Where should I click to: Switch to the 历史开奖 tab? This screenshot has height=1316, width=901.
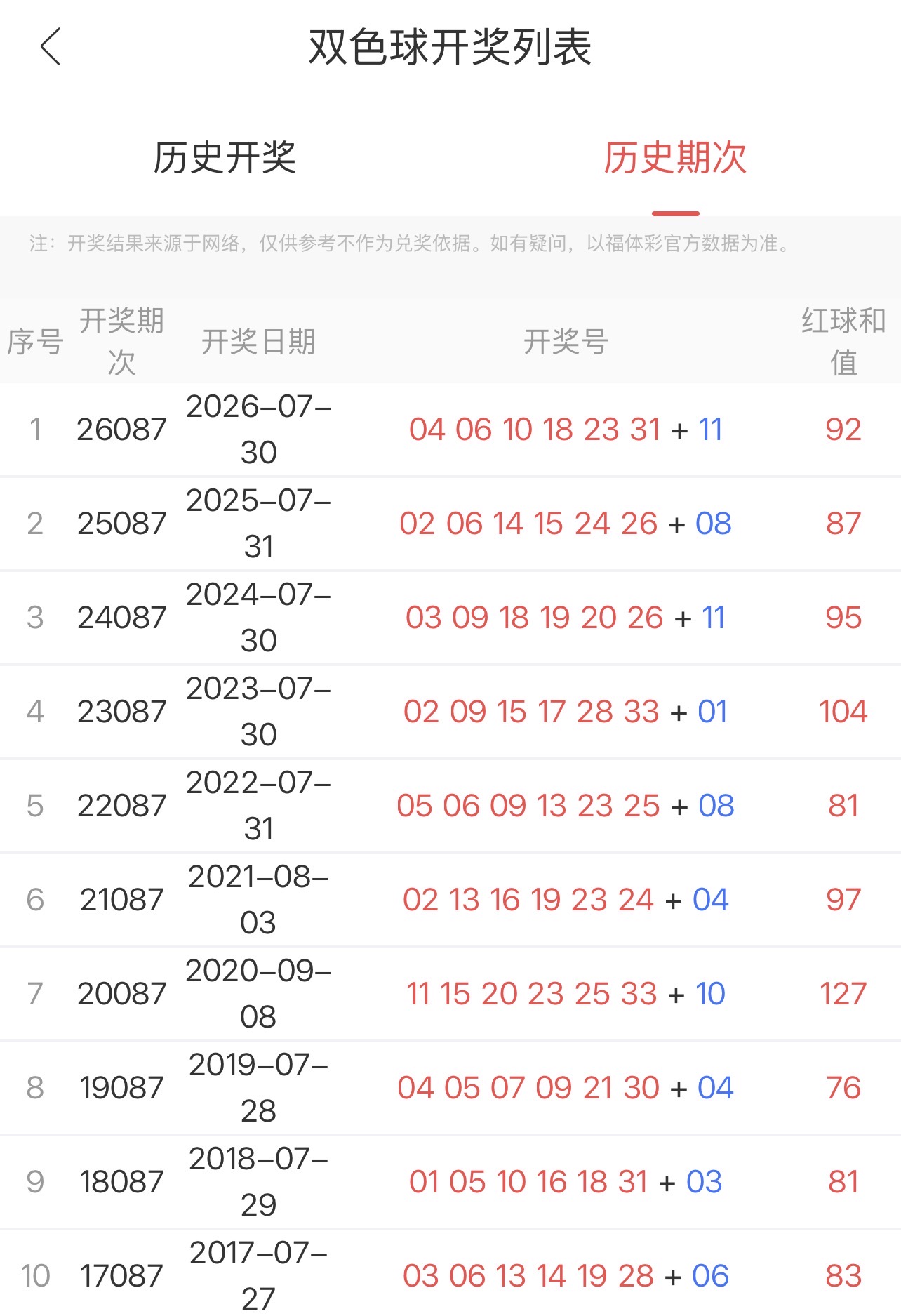point(225,157)
